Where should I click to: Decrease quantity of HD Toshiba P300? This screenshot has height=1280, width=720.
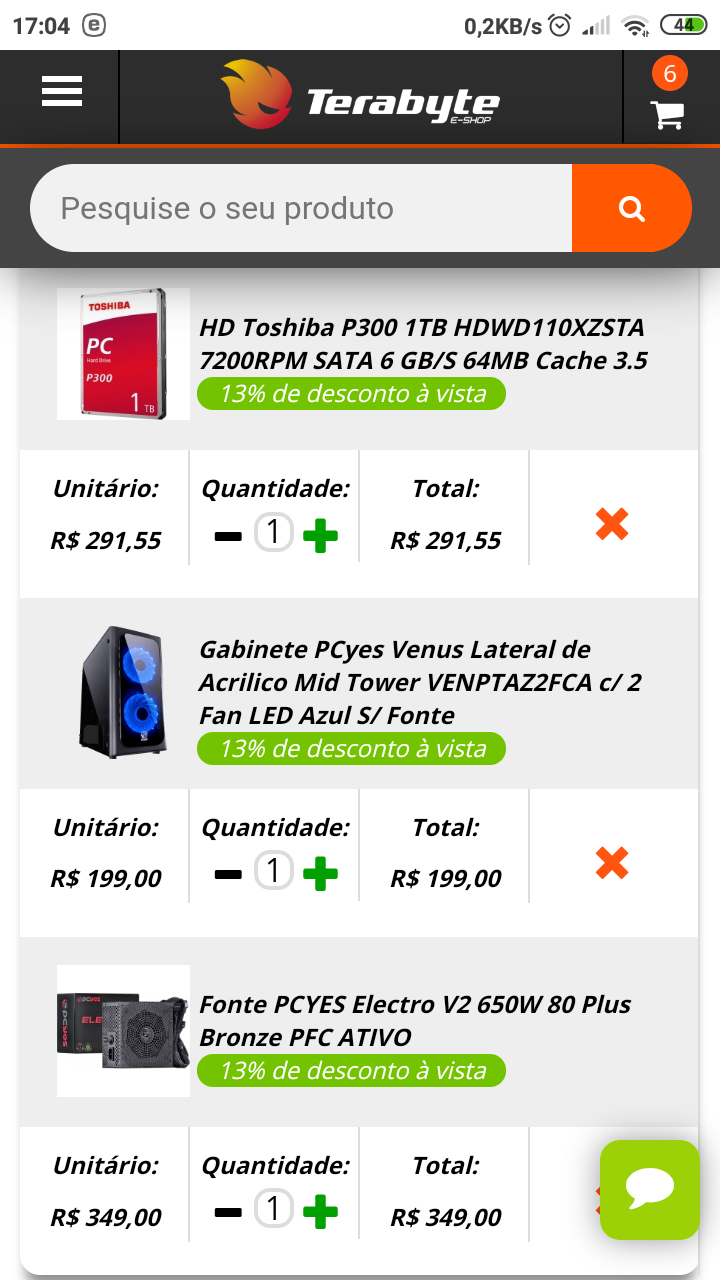click(228, 537)
